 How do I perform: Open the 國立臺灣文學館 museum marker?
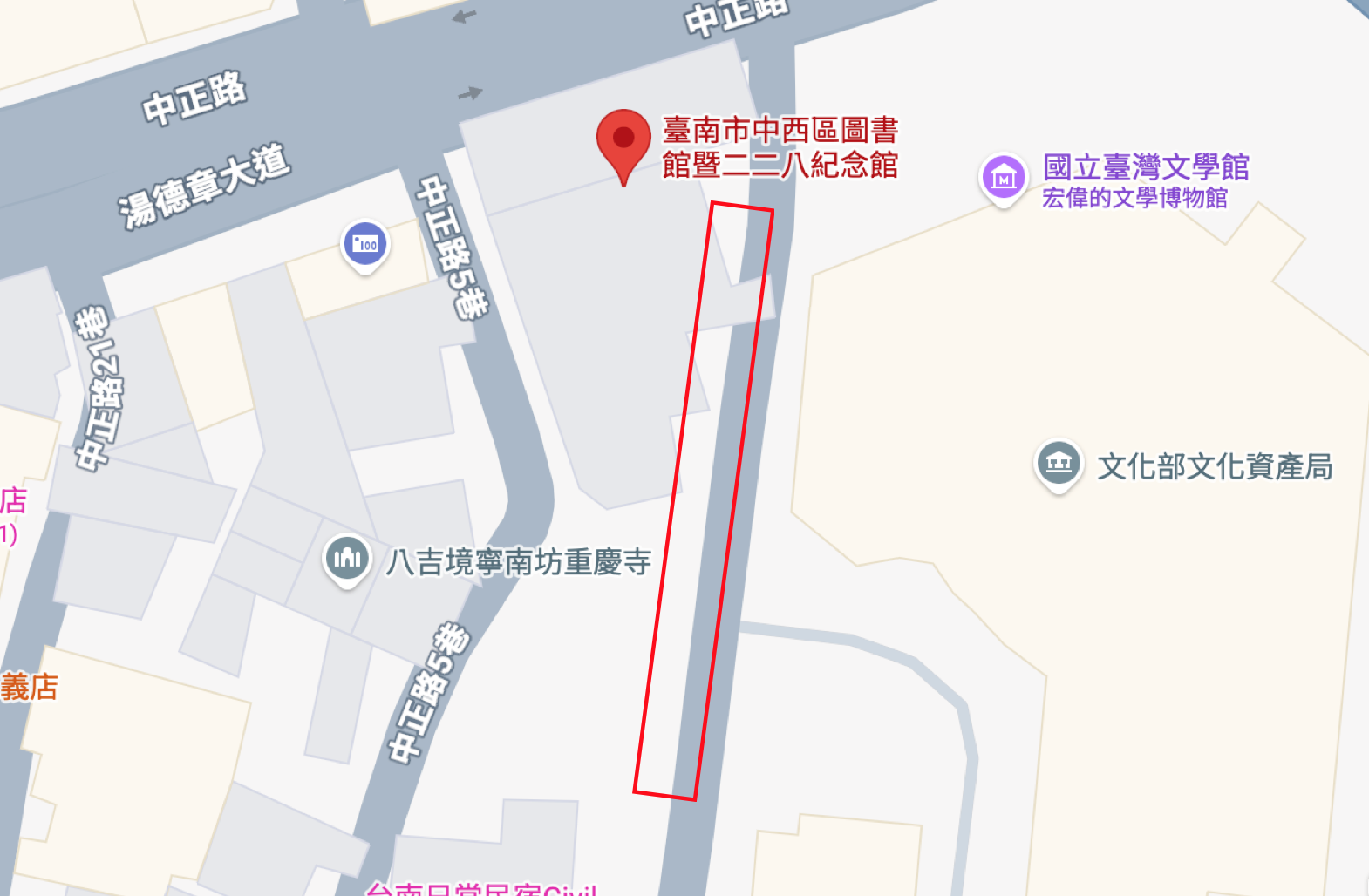[x=1004, y=180]
